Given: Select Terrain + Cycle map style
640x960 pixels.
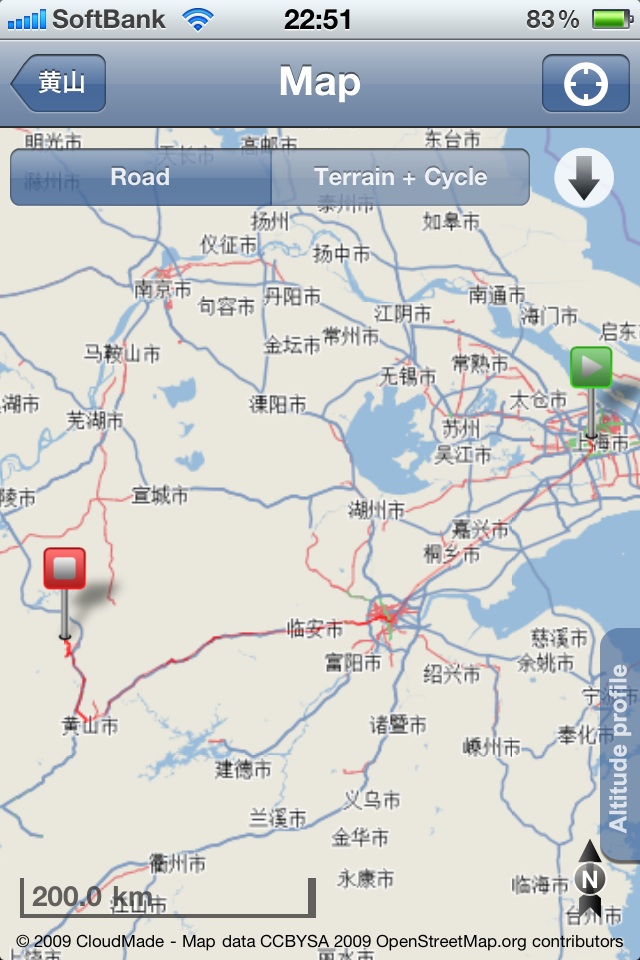Looking at the screenshot, I should (400, 178).
